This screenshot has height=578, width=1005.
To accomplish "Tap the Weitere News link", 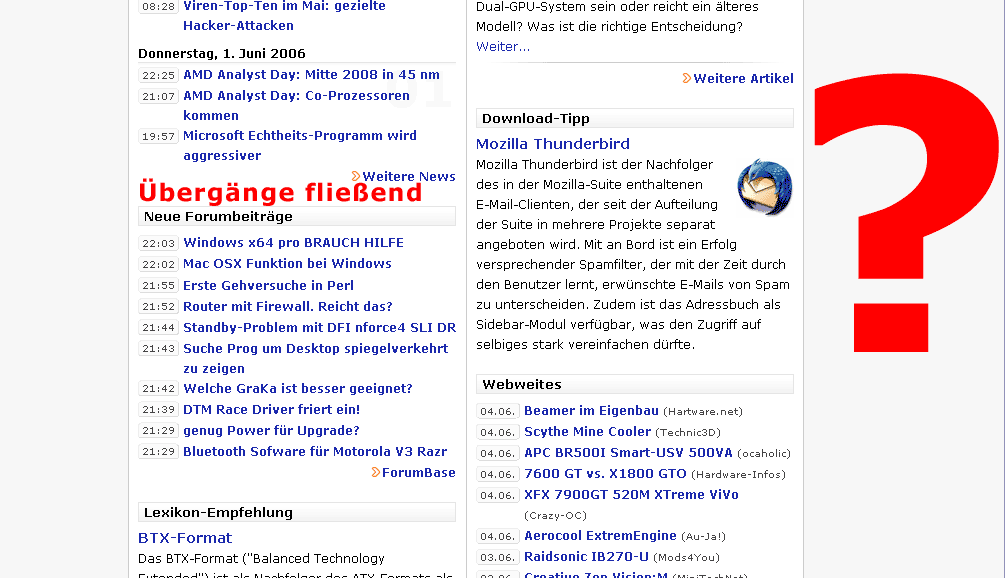I will pos(408,177).
